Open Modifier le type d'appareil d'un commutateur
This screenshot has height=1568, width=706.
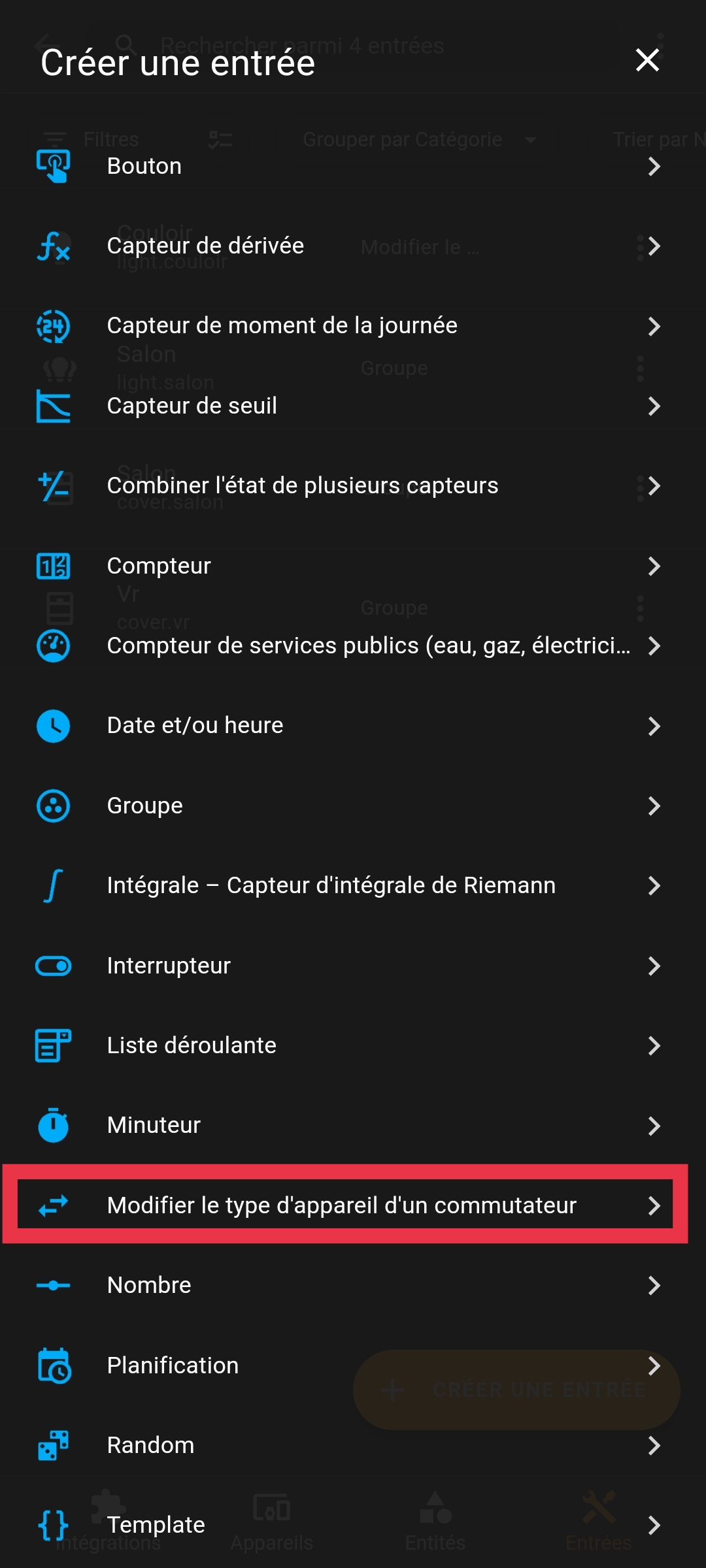click(x=353, y=1205)
